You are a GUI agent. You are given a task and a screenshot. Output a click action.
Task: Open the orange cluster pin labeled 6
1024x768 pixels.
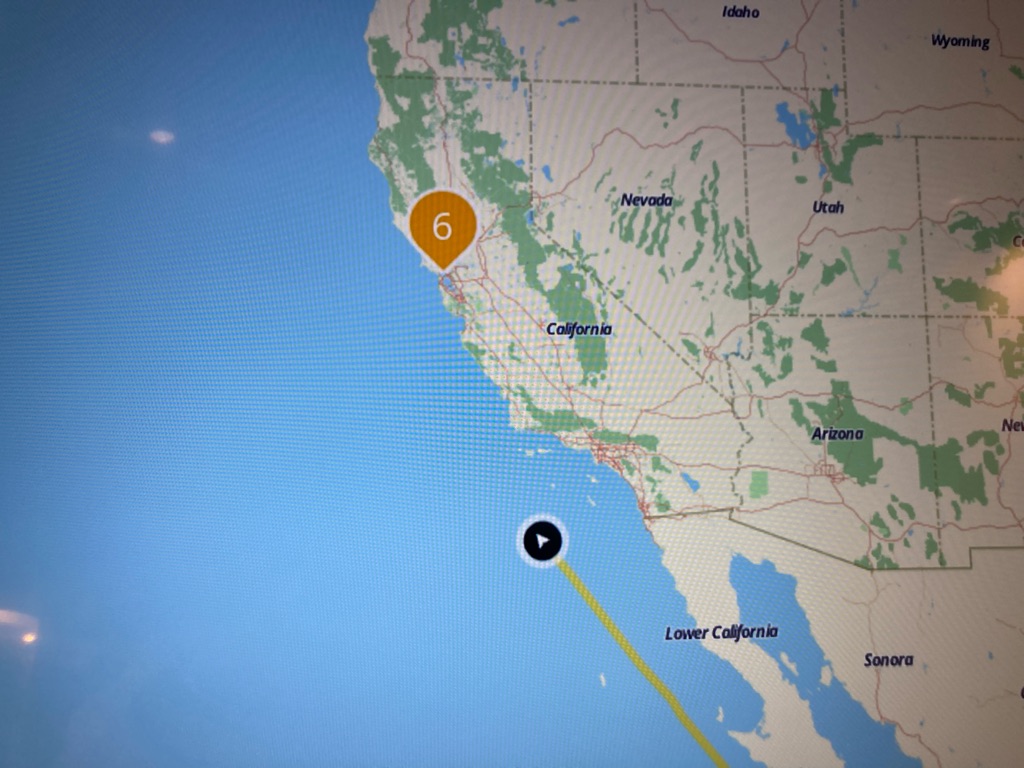coord(442,227)
